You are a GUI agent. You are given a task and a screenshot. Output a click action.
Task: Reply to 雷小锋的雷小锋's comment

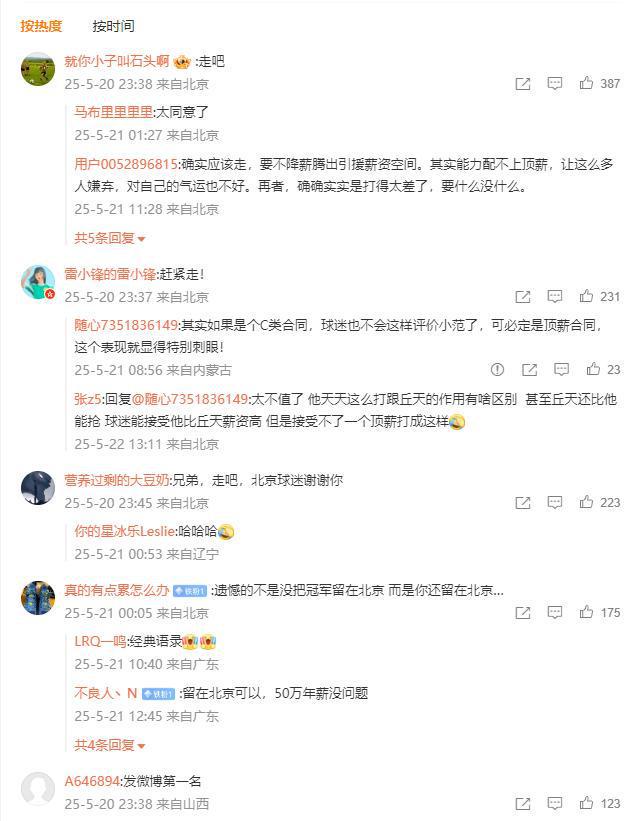[555, 297]
